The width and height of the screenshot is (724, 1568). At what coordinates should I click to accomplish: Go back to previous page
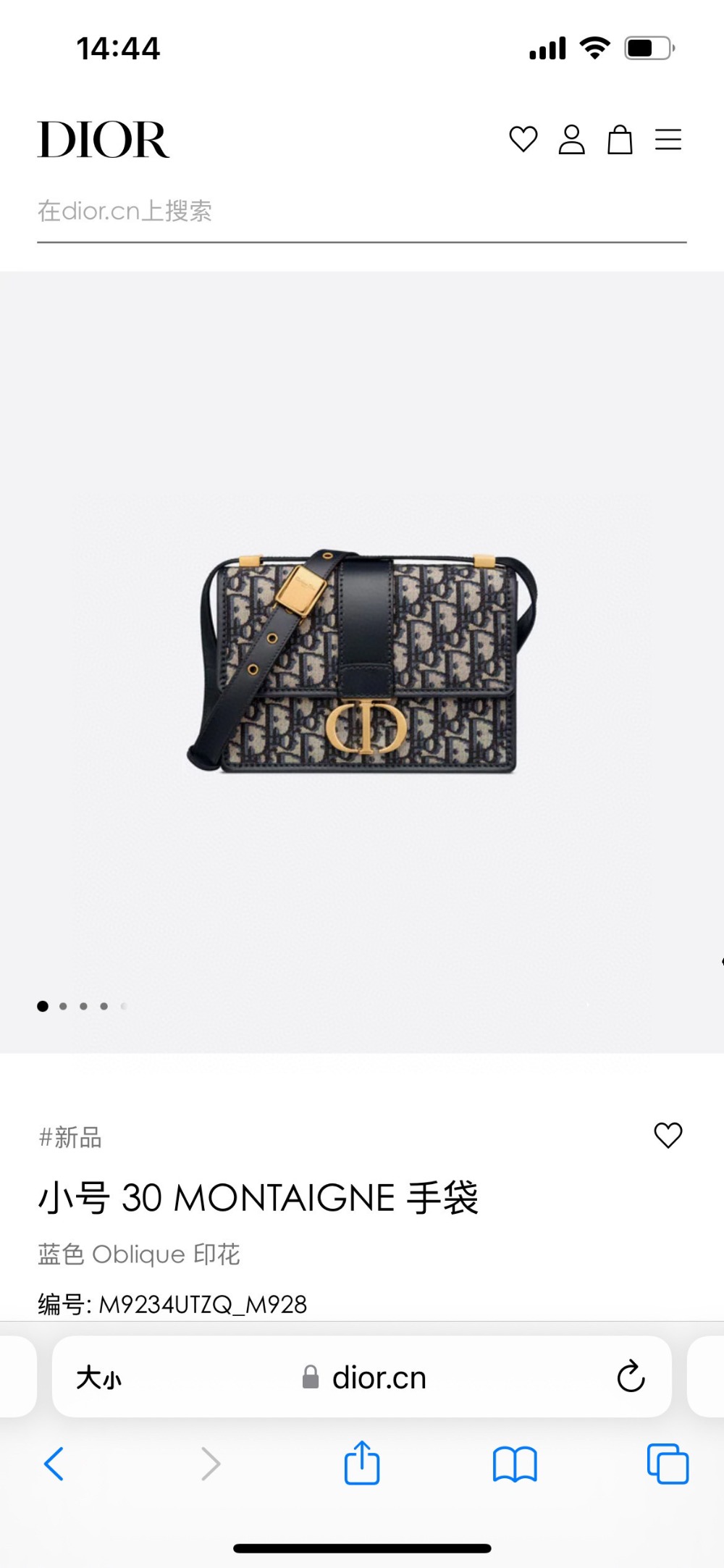coord(54,1464)
